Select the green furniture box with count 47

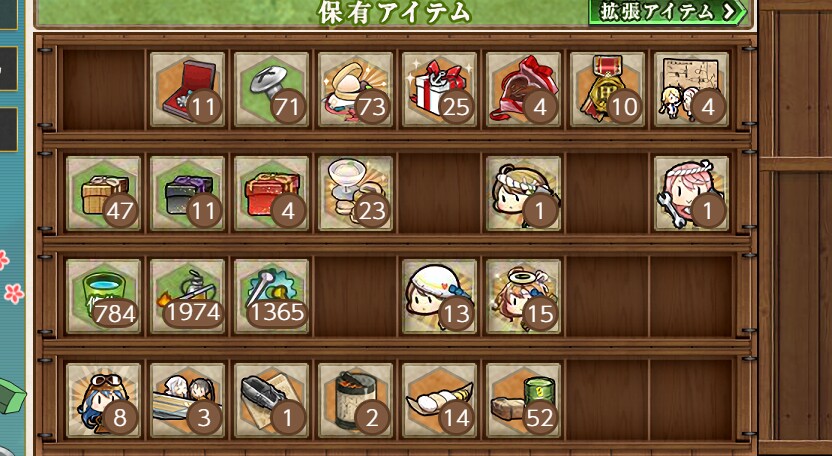click(x=104, y=193)
